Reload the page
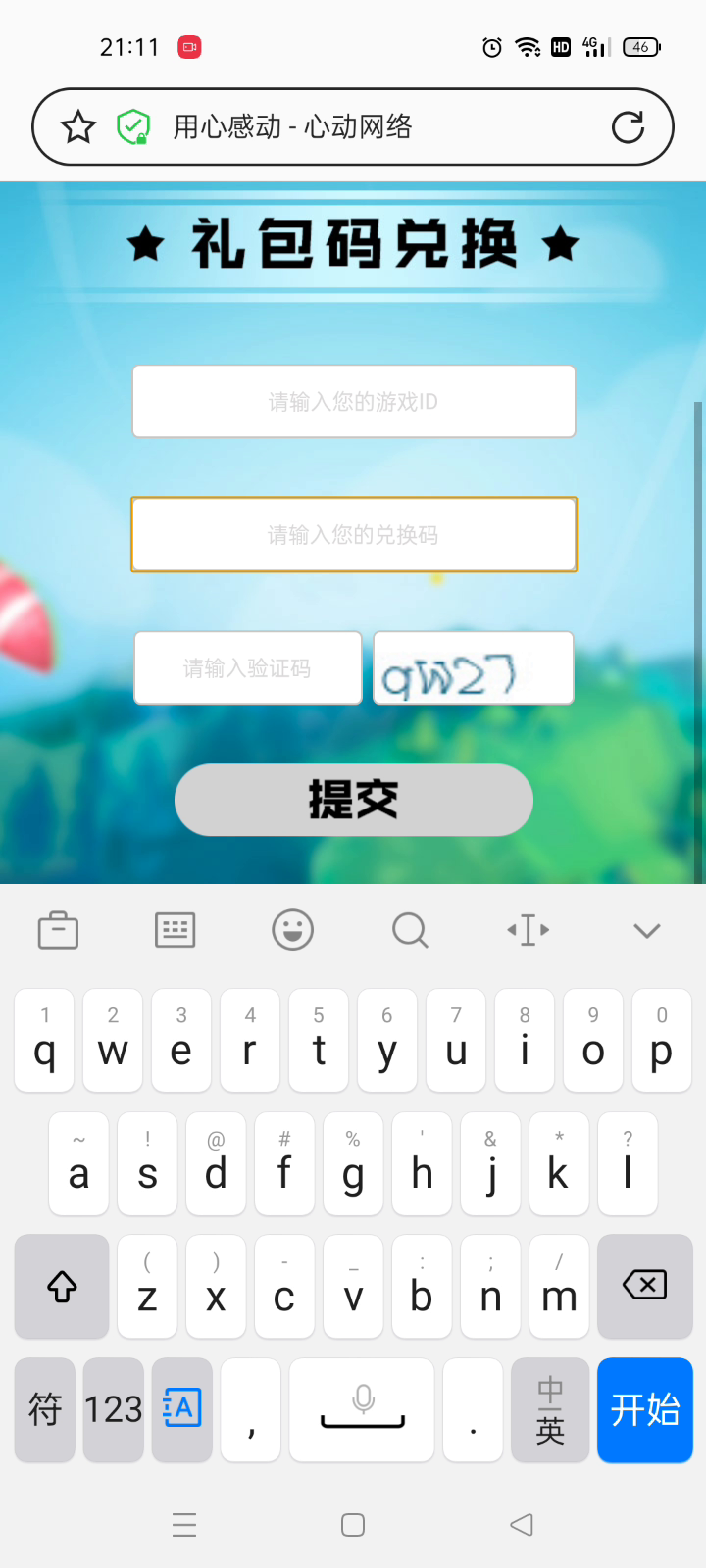706x1568 pixels. click(628, 126)
